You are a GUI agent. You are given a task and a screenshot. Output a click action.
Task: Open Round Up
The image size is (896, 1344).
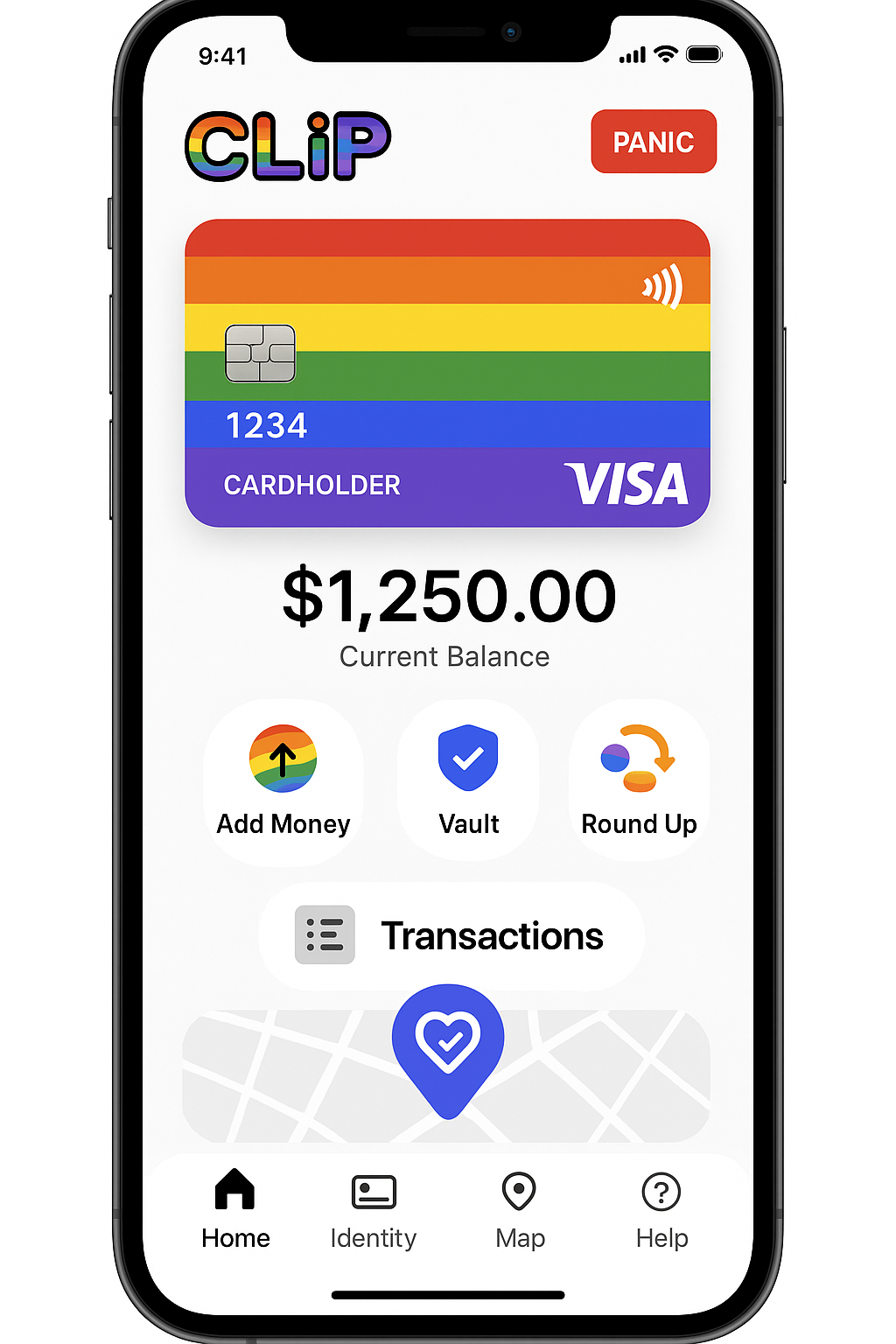[639, 779]
